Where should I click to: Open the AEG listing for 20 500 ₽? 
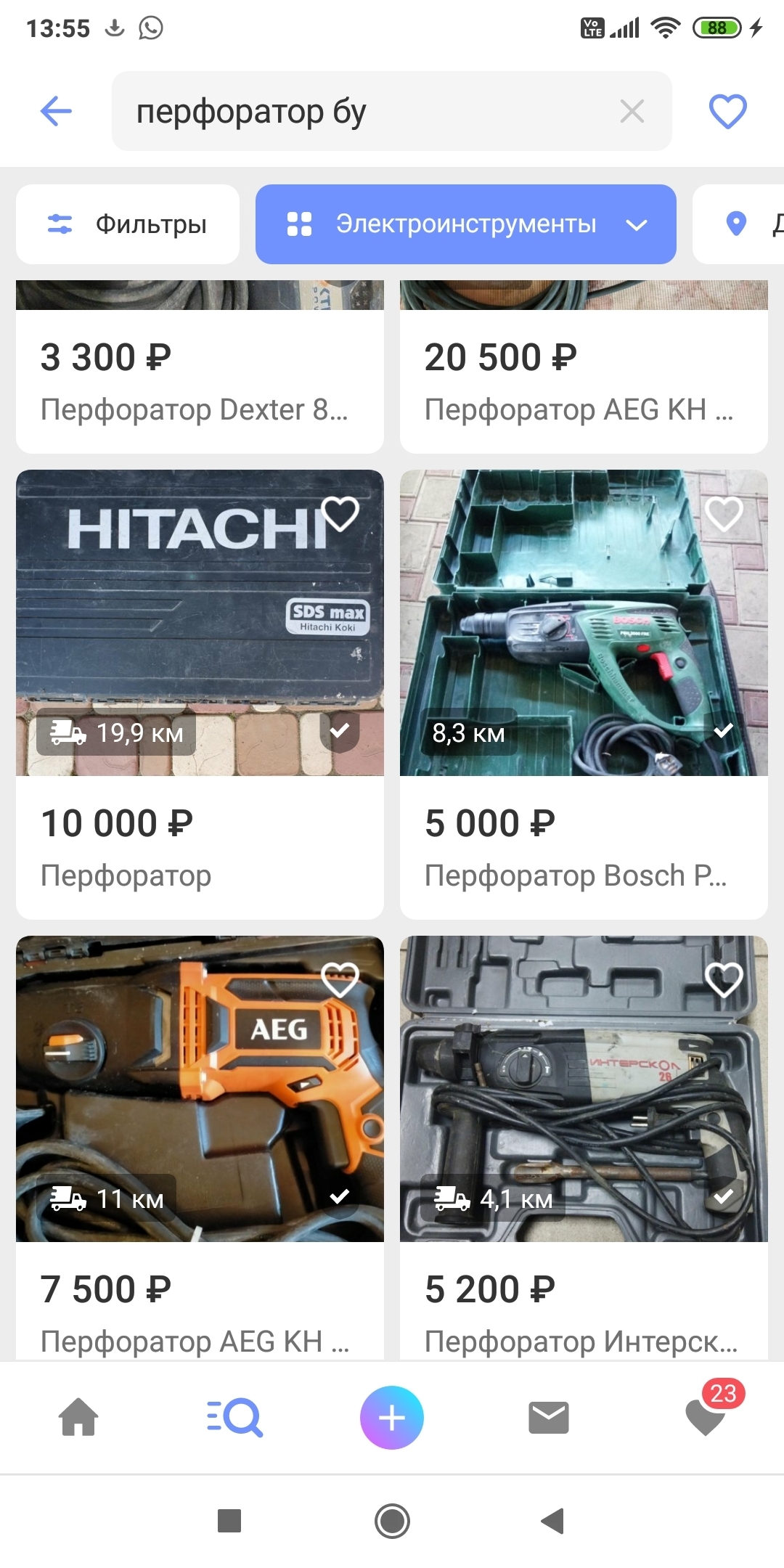coord(583,381)
